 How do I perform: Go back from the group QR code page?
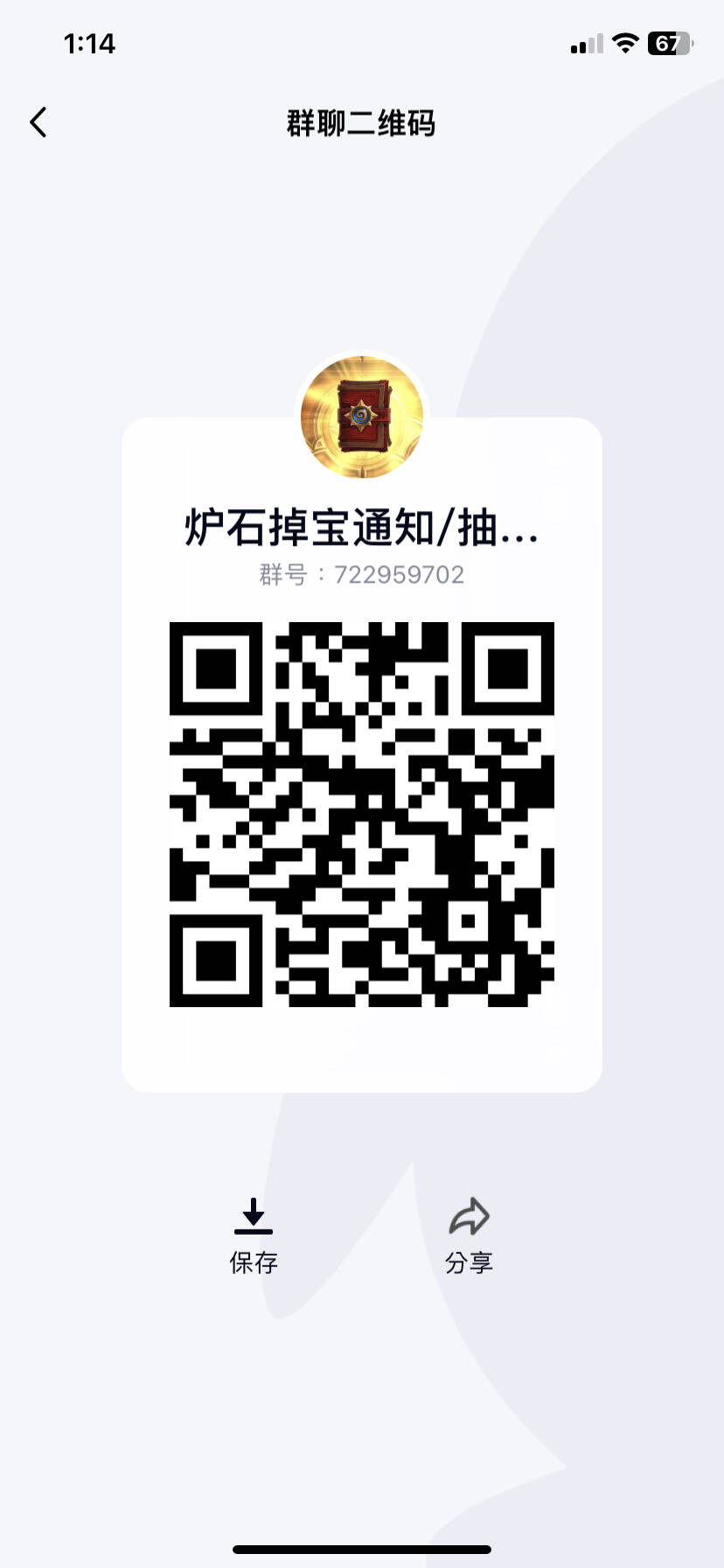38,122
